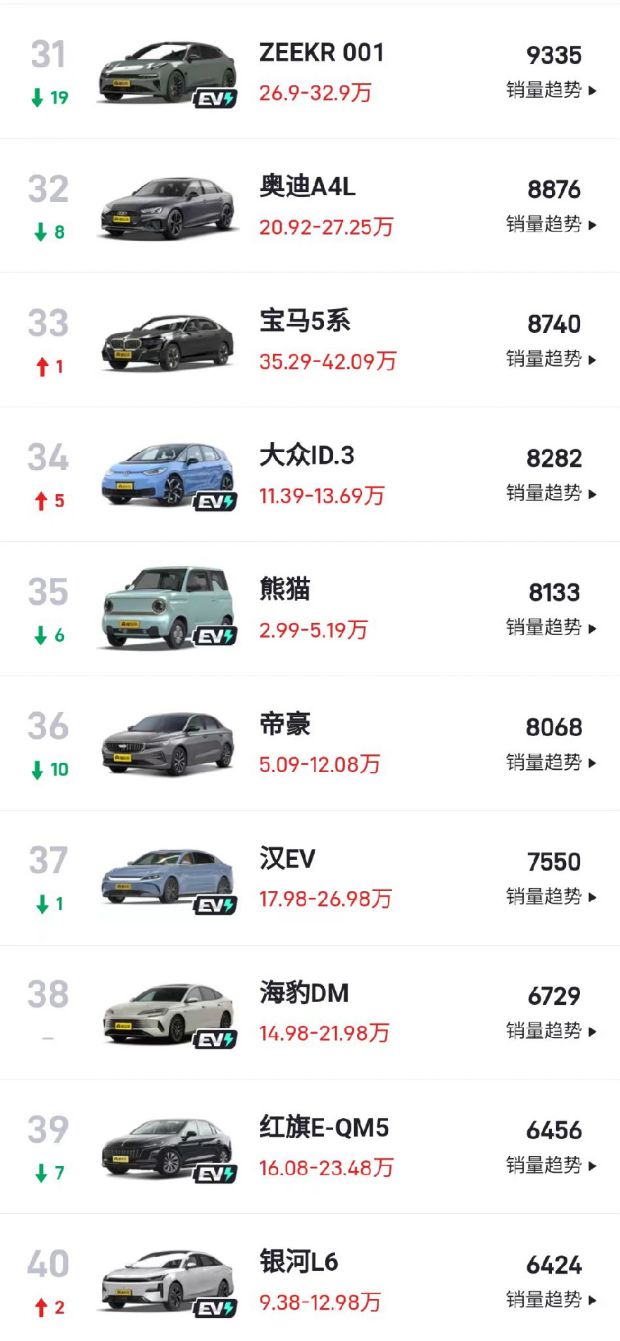620x1341 pixels.
Task: Open the 大众ID.3 listing
Action: pos(306,456)
